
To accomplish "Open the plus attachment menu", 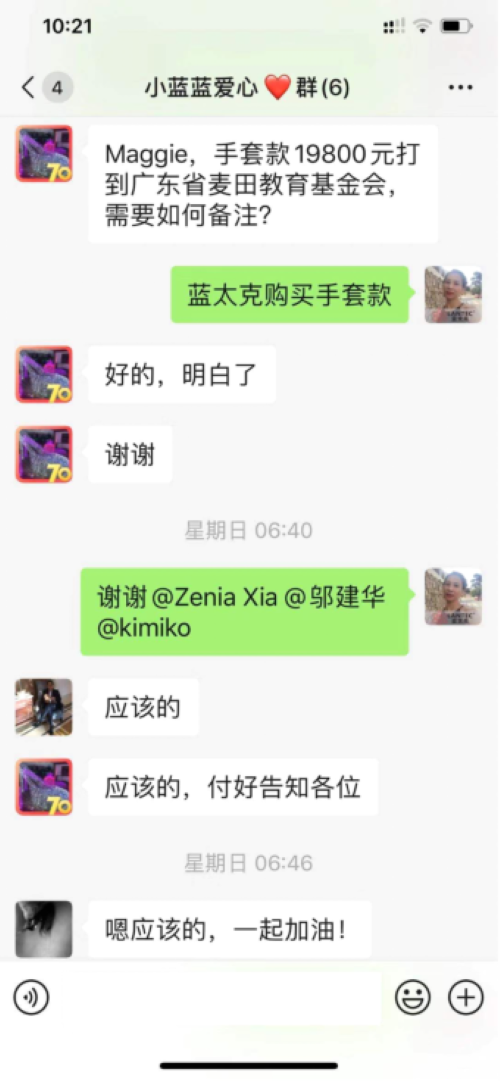I will pos(466,997).
